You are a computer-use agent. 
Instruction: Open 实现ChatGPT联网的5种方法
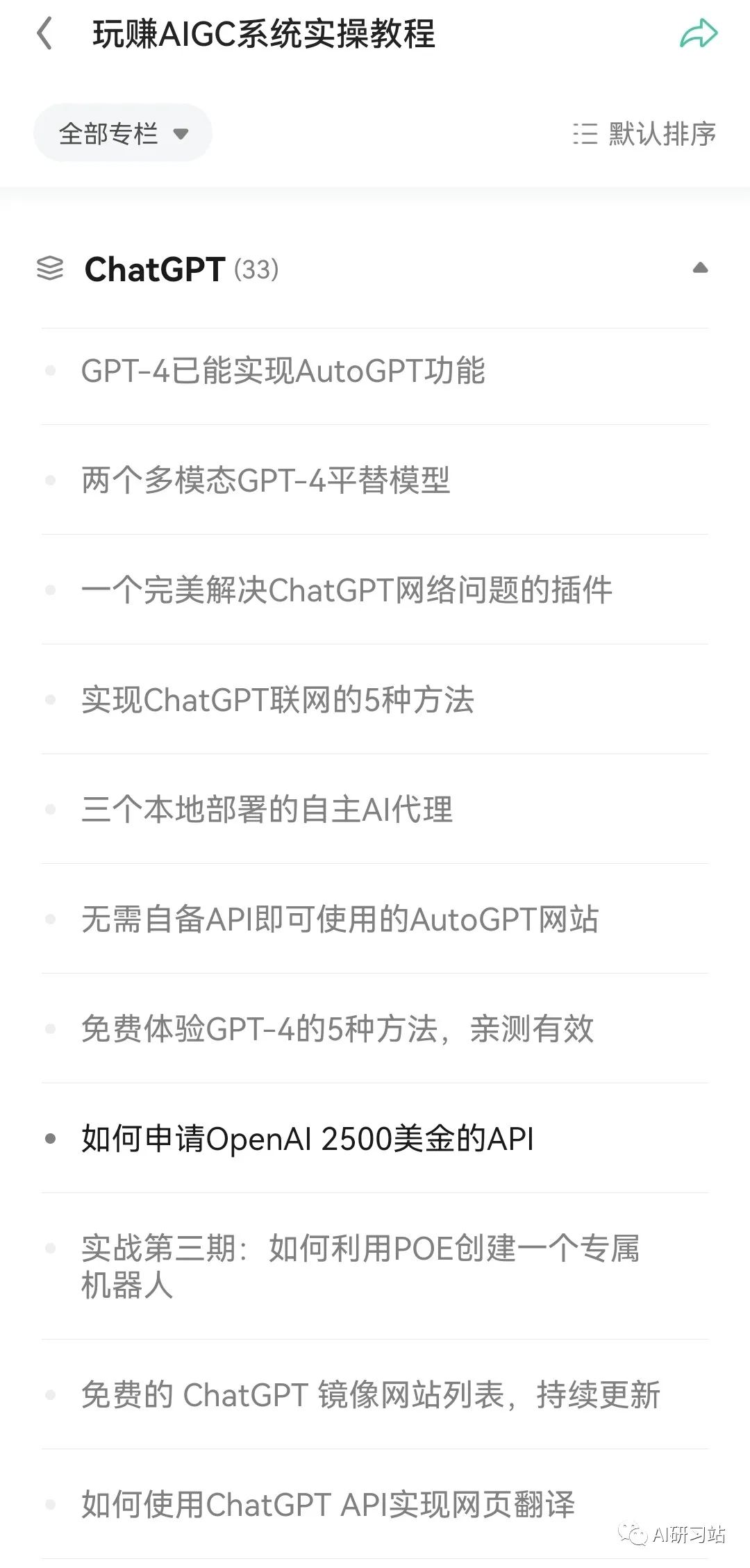[x=375, y=699]
